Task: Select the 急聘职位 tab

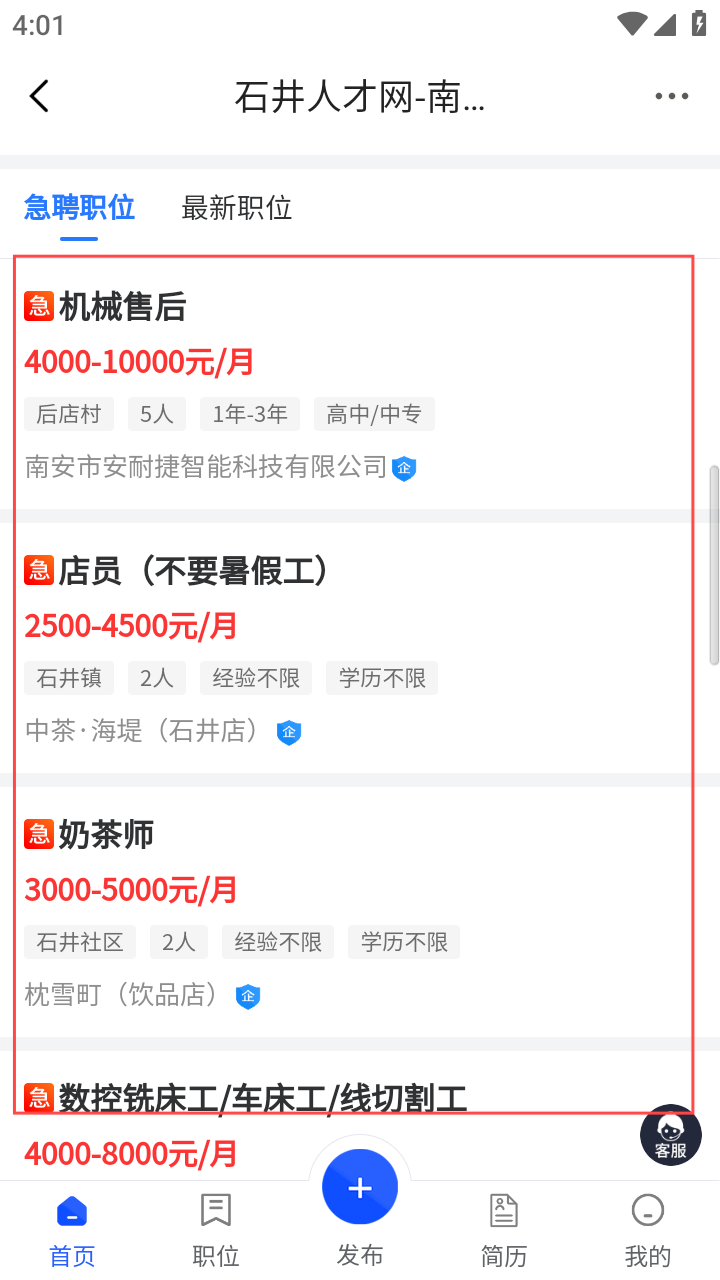Action: [79, 208]
